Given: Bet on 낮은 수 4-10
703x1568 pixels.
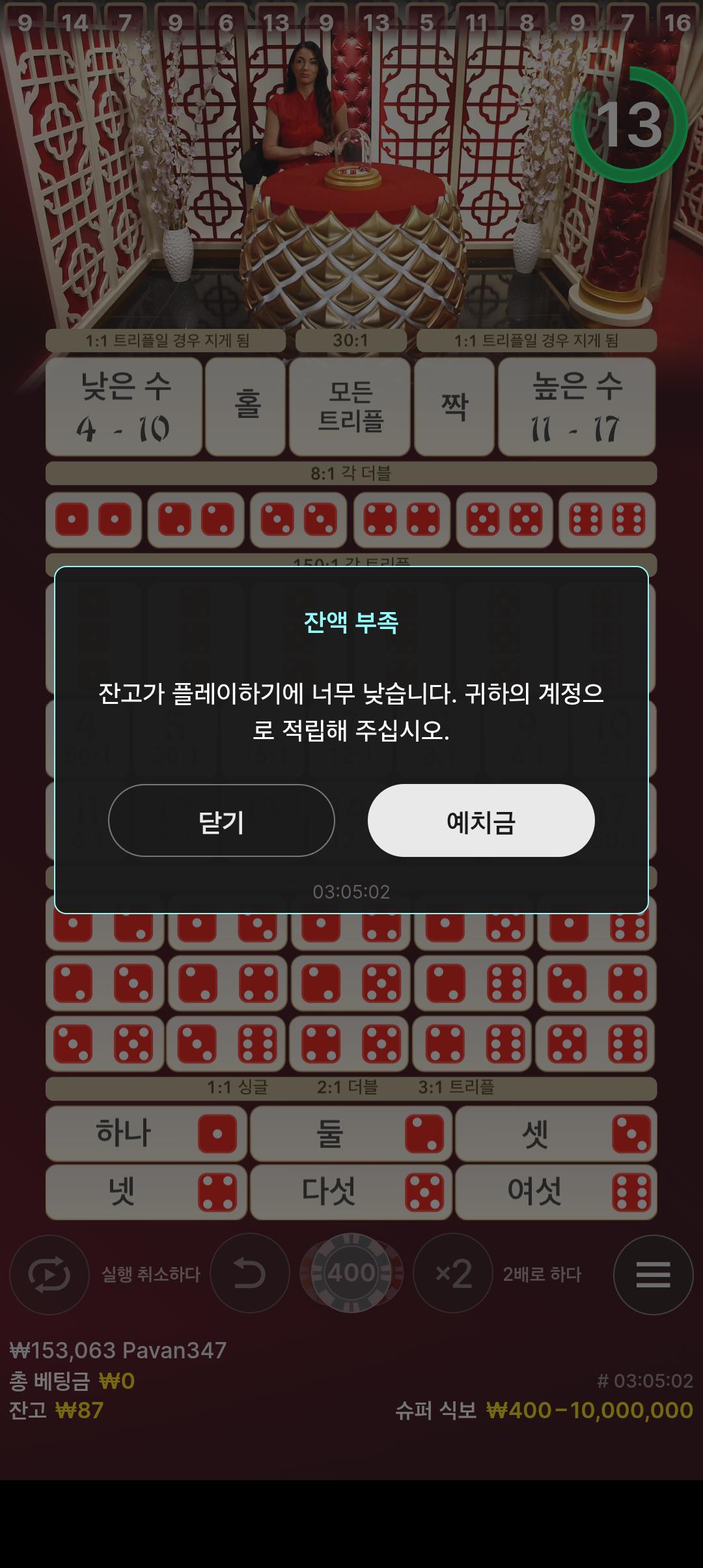Looking at the screenshot, I should [124, 407].
